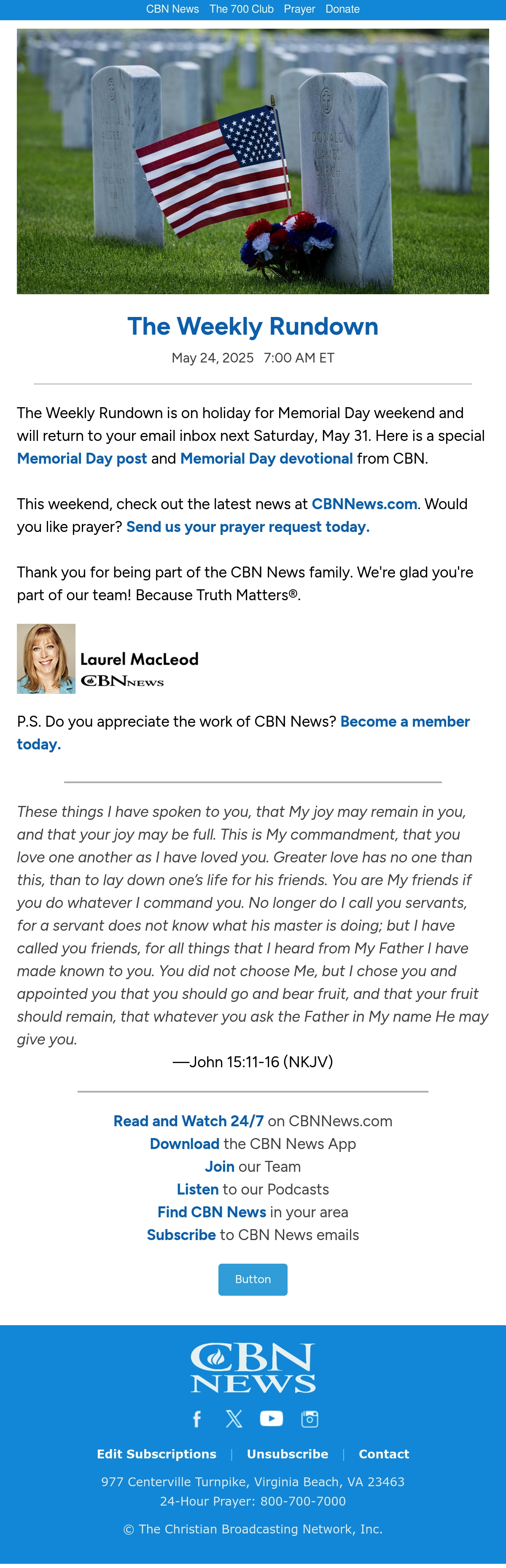Viewport: 506px width, 1568px height.
Task: Open the CBN News top link
Action: pyautogui.click(x=172, y=9)
